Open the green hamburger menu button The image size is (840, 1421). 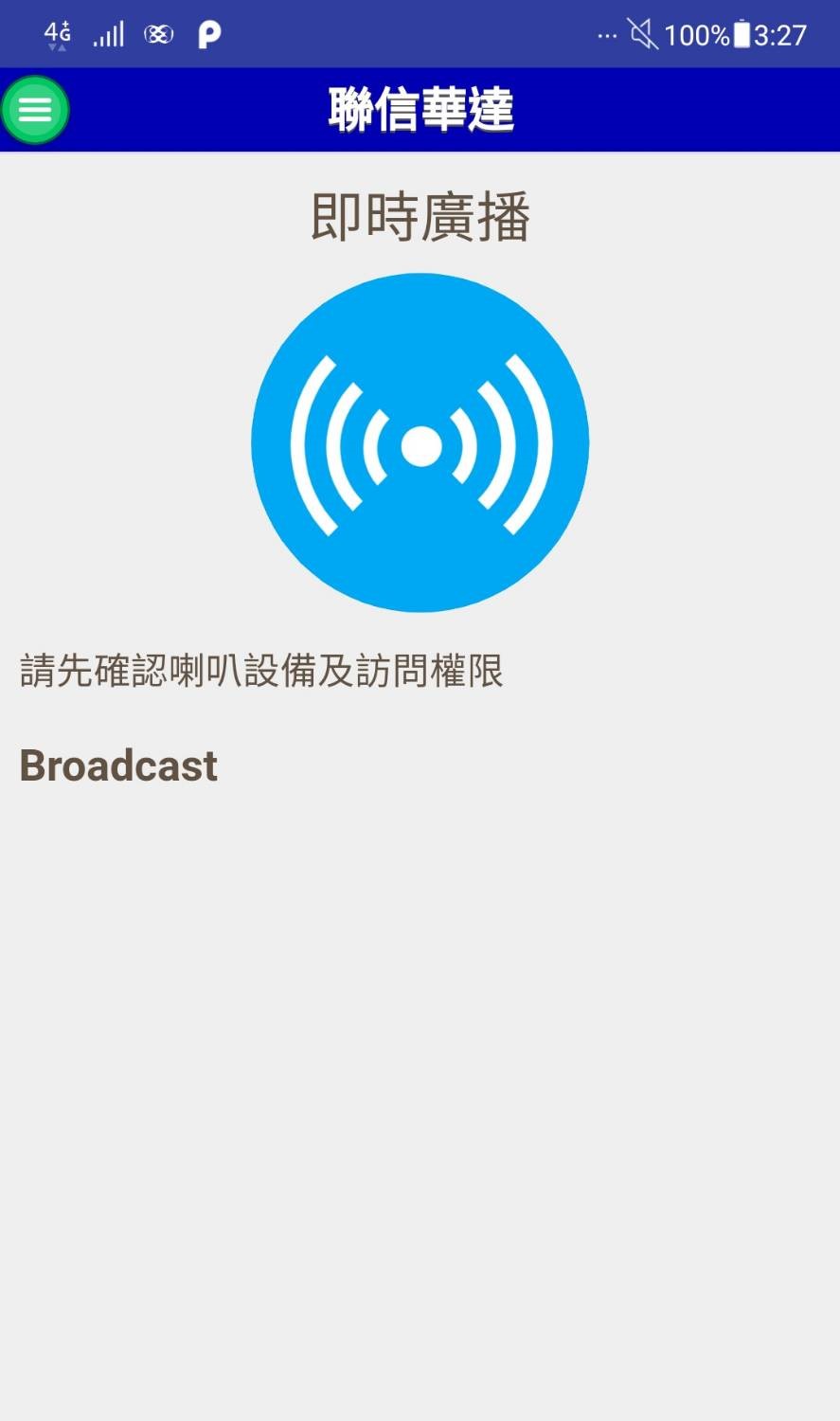pyautogui.click(x=35, y=110)
